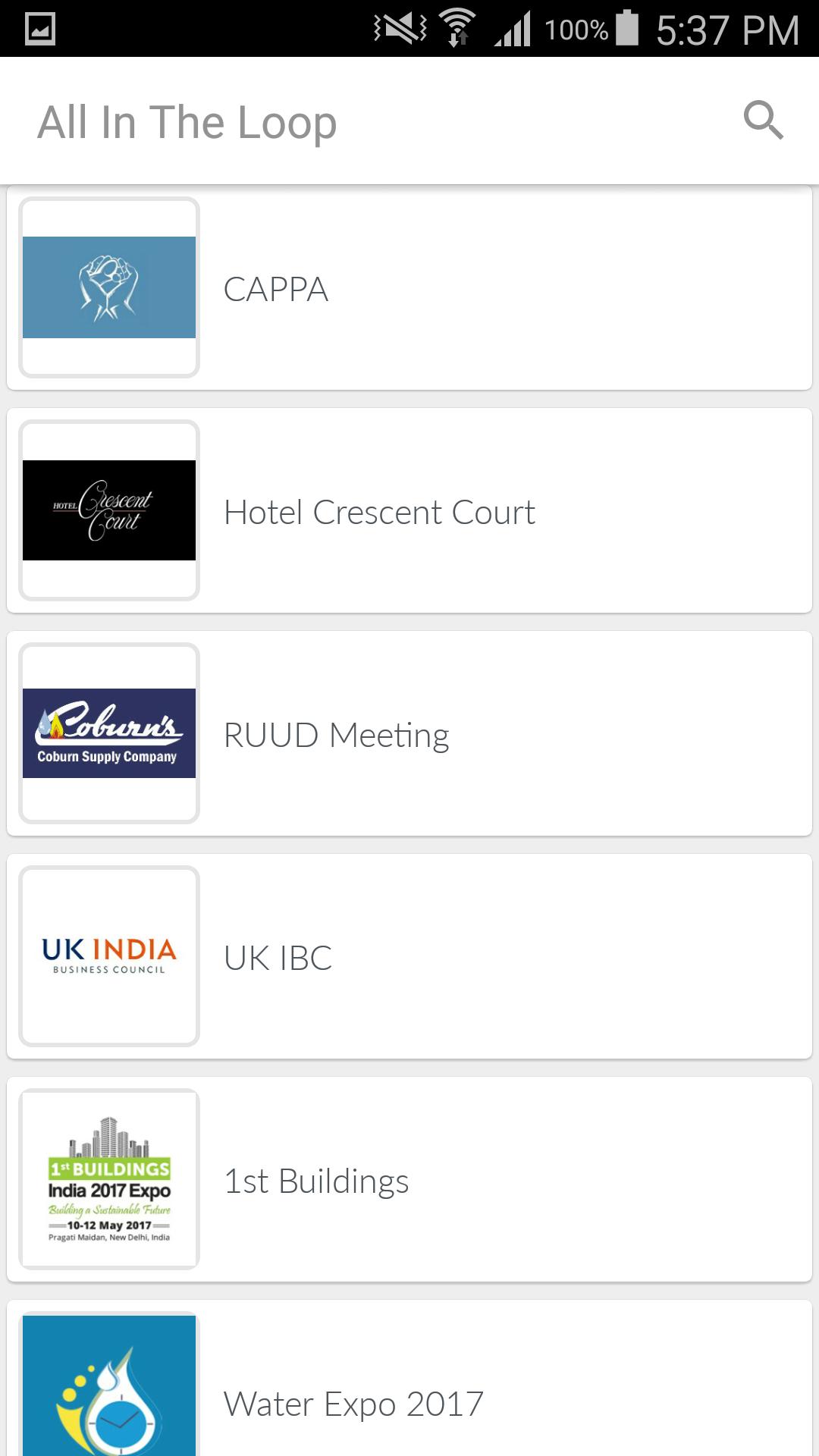Screen dimensions: 819x1456
Task: Open the CAPPA event
Action: point(409,288)
